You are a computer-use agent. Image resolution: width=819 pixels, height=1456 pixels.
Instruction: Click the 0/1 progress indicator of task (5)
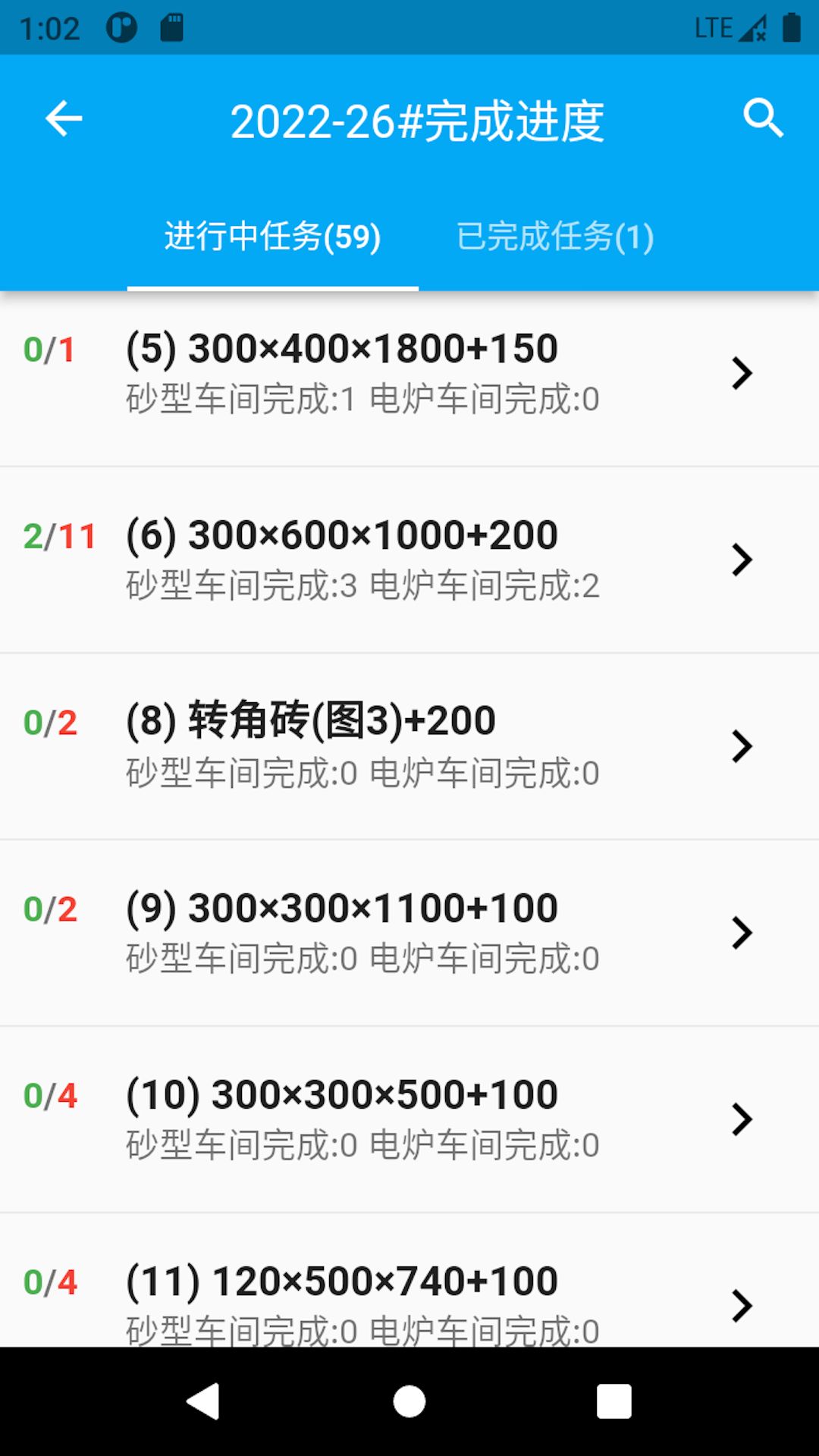click(51, 348)
